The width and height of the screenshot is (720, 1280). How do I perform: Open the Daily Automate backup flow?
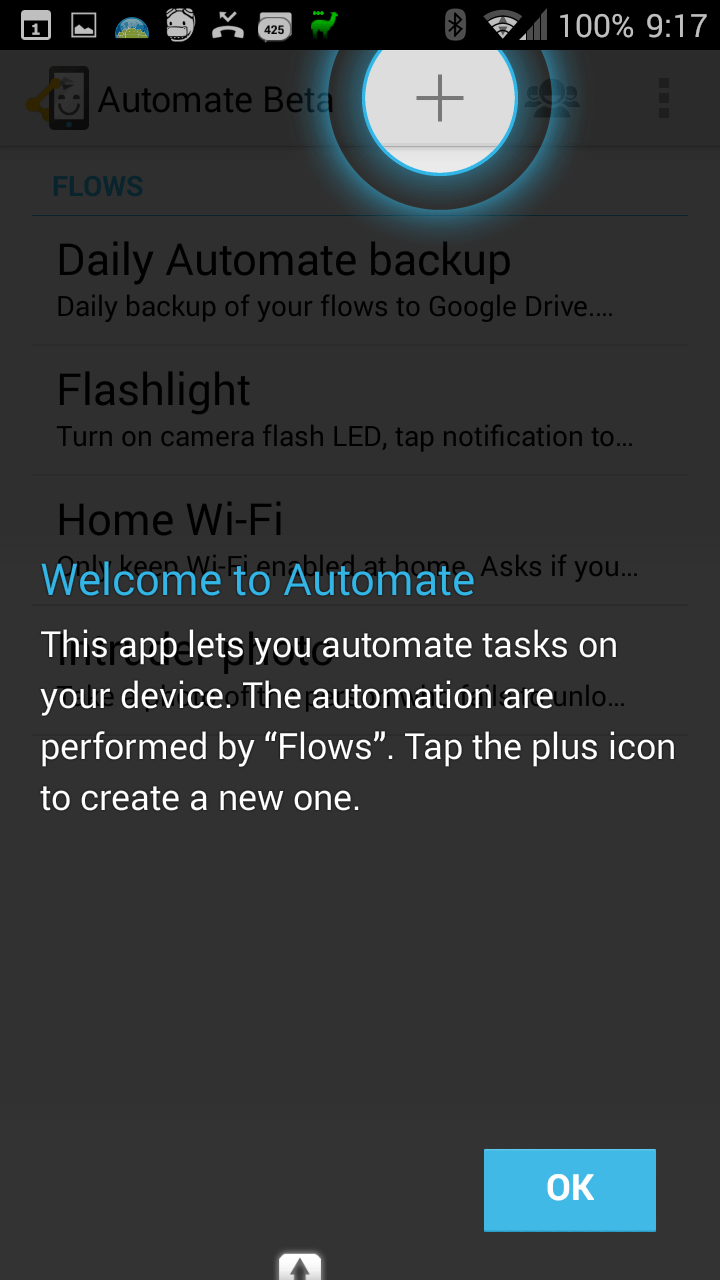(x=360, y=281)
